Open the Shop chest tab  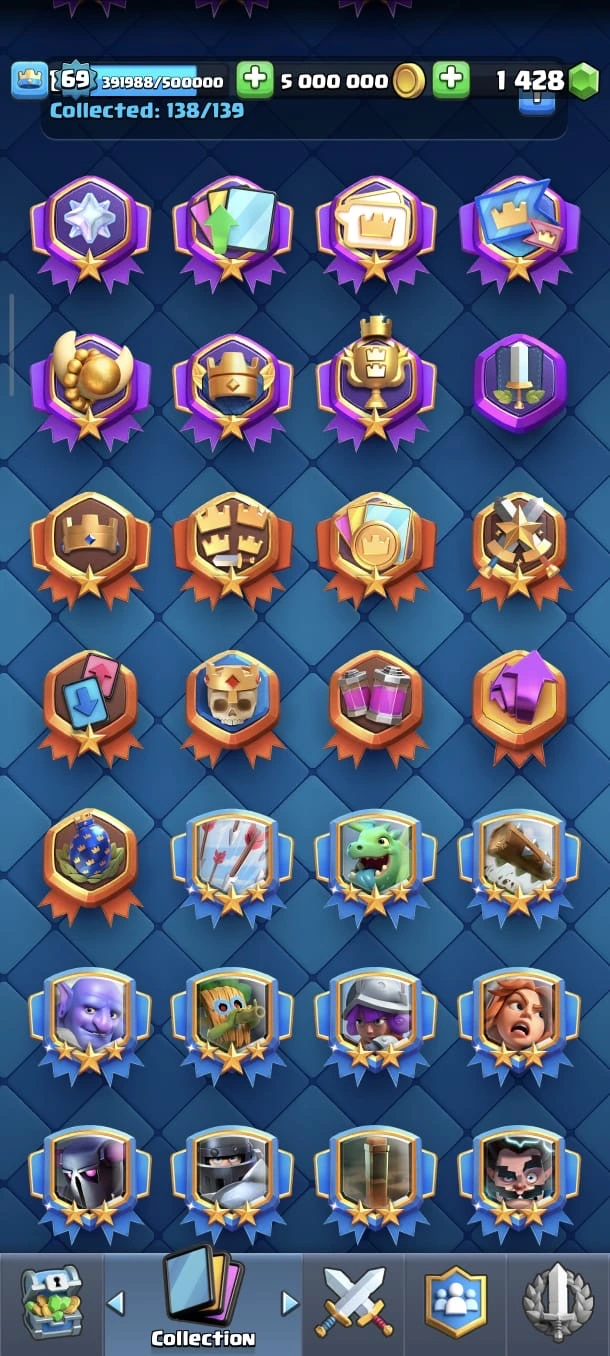pos(52,1303)
